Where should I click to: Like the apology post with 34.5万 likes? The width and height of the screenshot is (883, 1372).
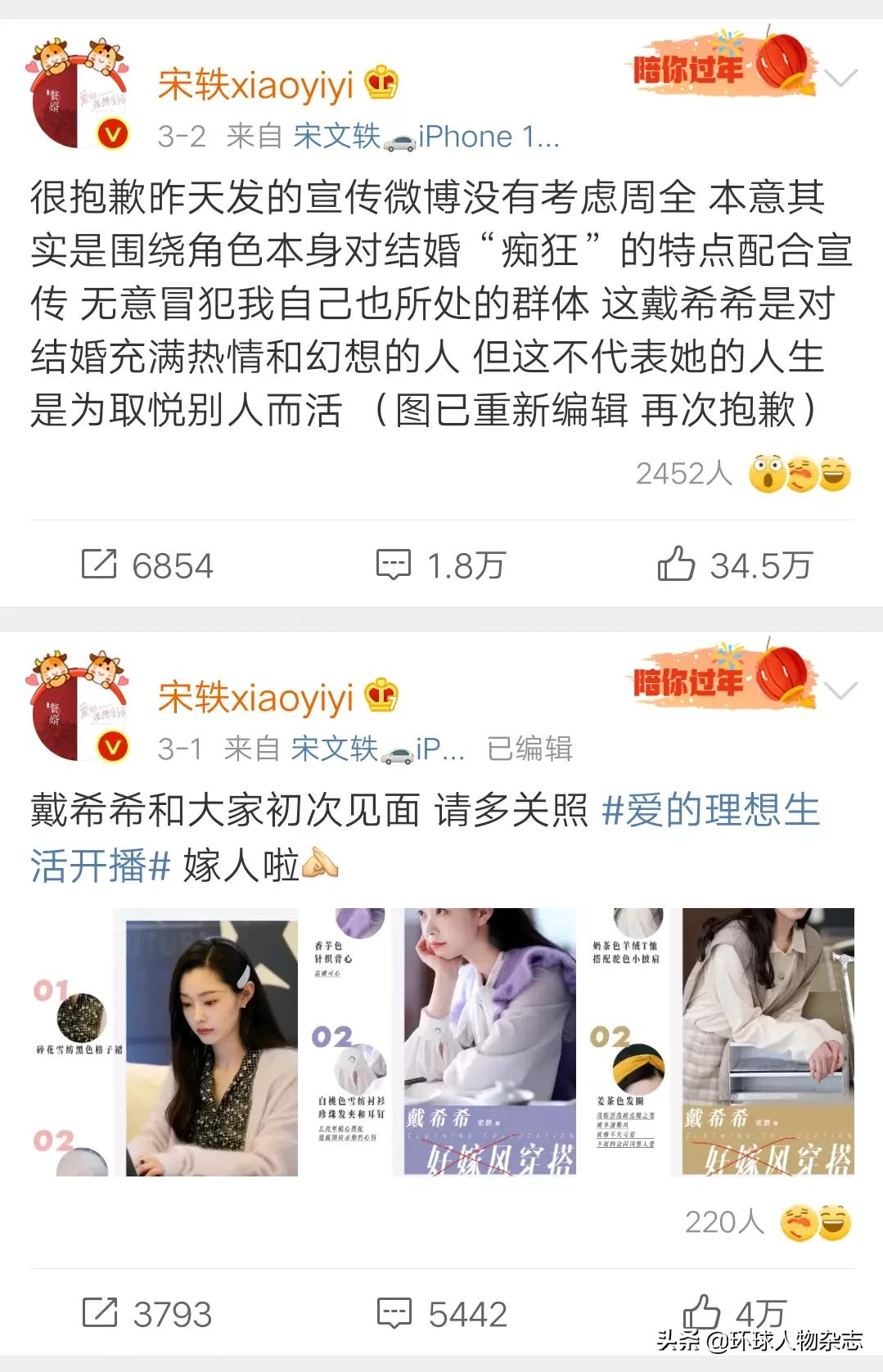pyautogui.click(x=734, y=565)
